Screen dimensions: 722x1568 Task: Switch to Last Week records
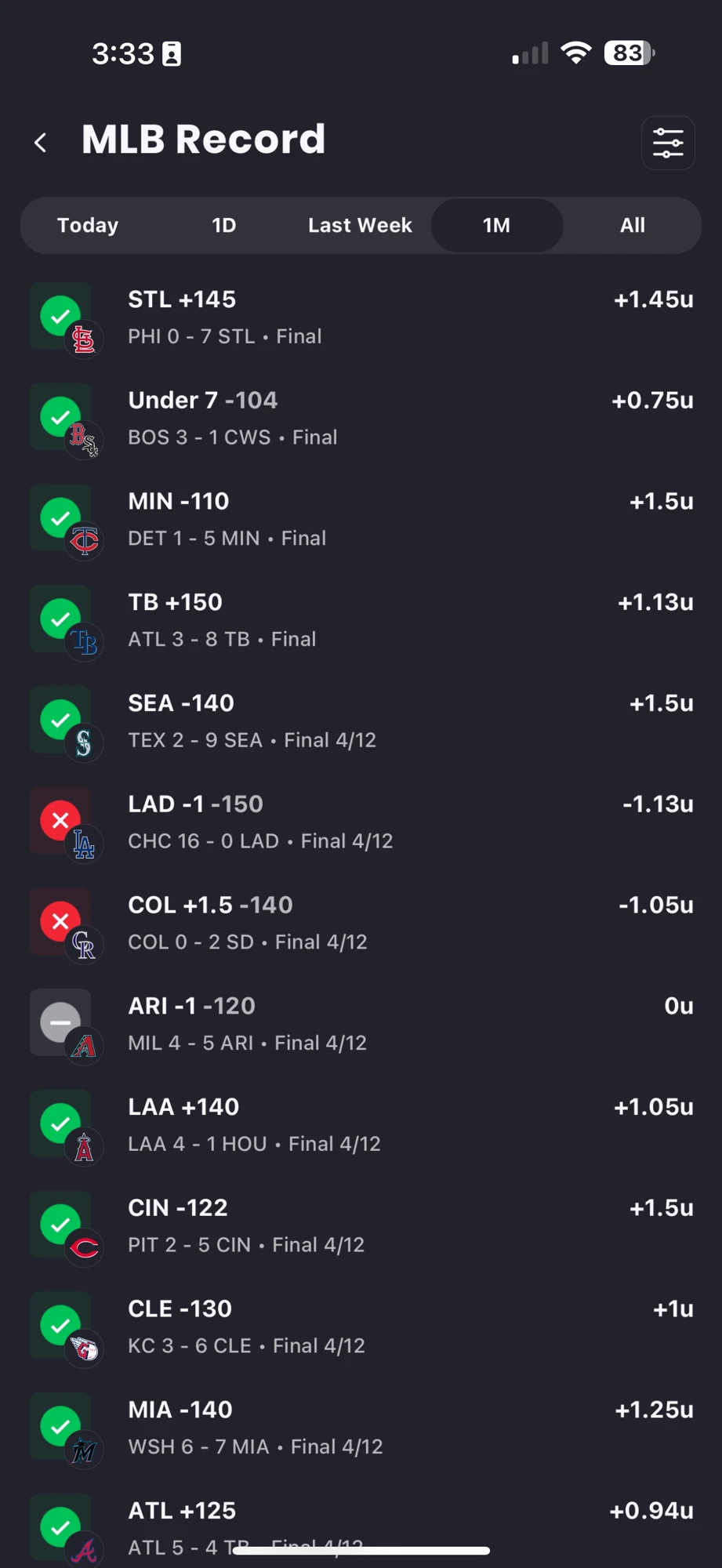[x=360, y=226]
